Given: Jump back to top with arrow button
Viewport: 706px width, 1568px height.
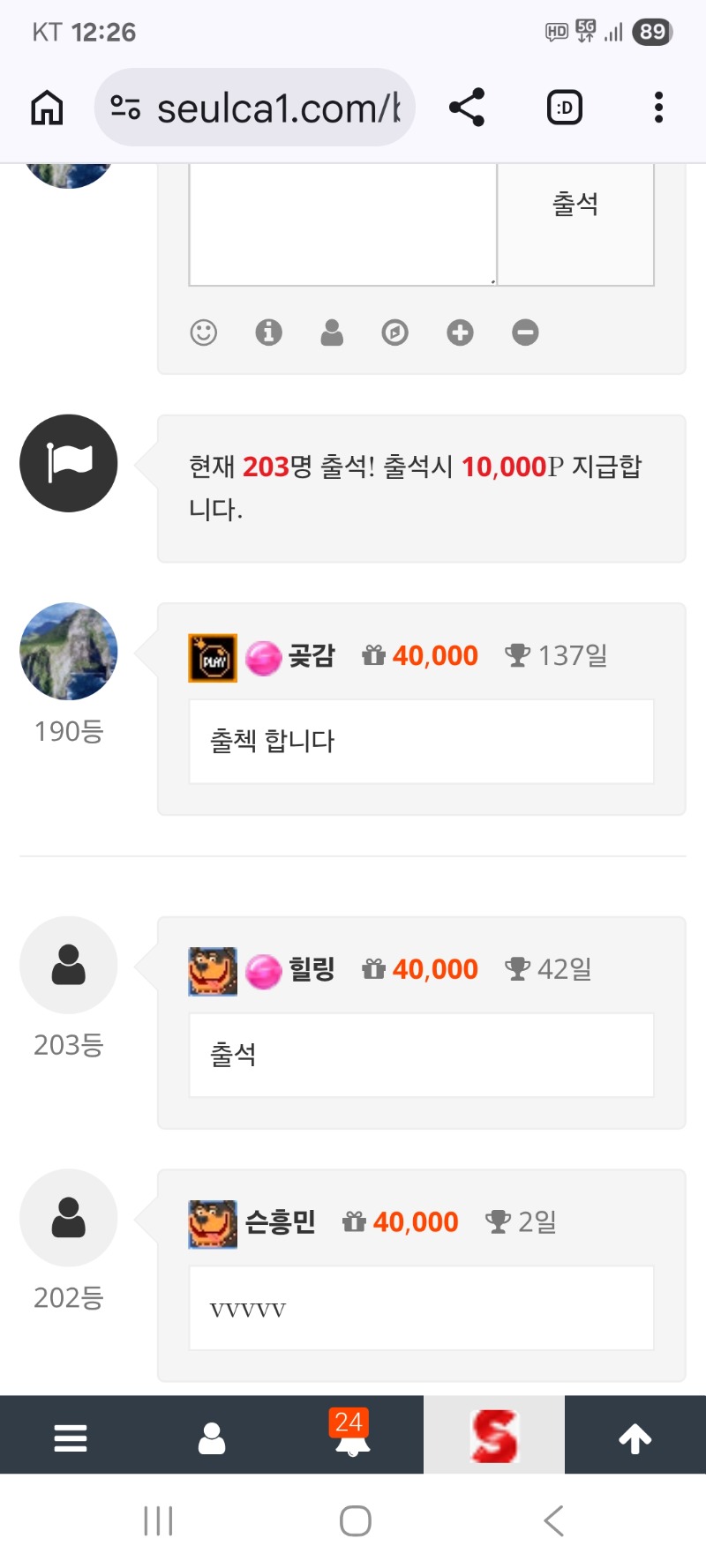Looking at the screenshot, I should coord(635,1437).
